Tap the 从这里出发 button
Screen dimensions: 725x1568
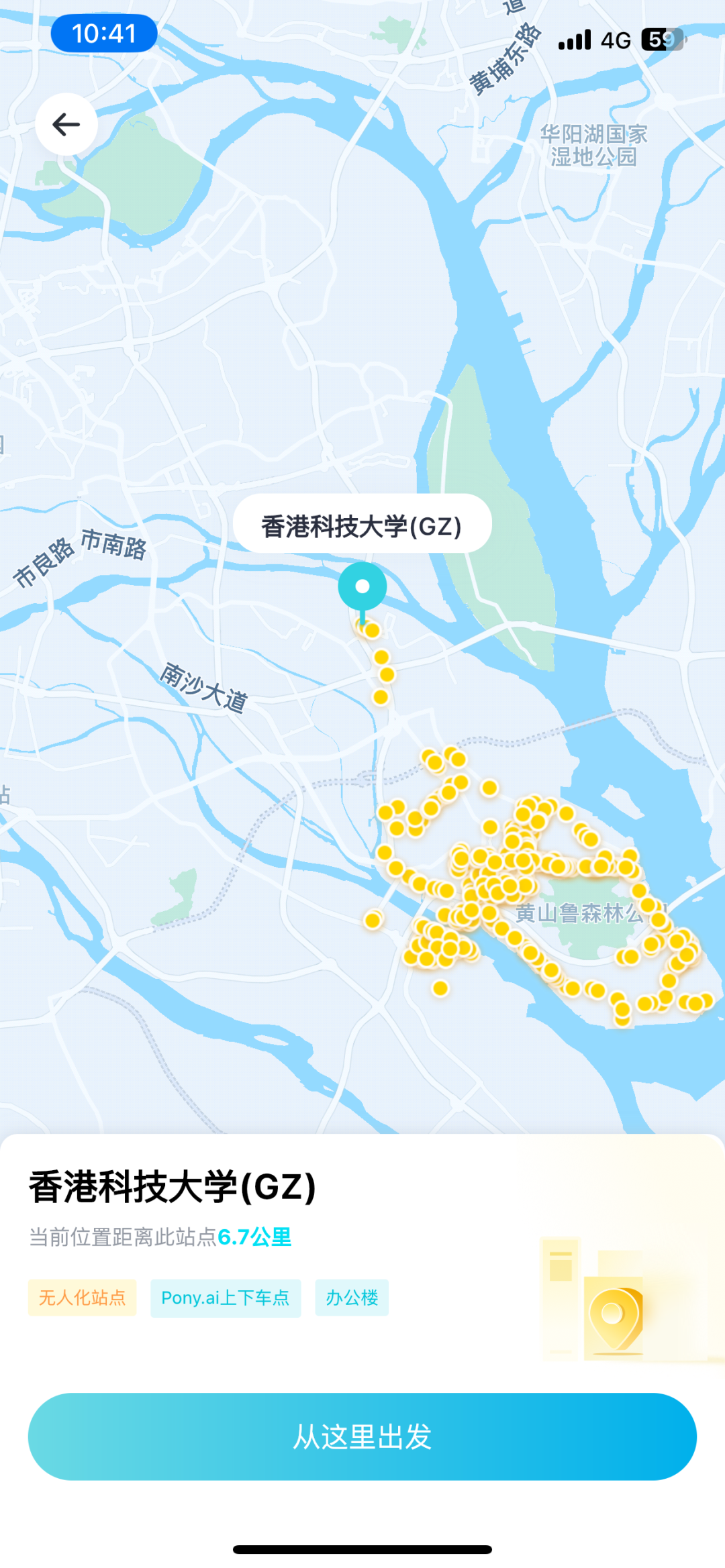click(362, 1436)
